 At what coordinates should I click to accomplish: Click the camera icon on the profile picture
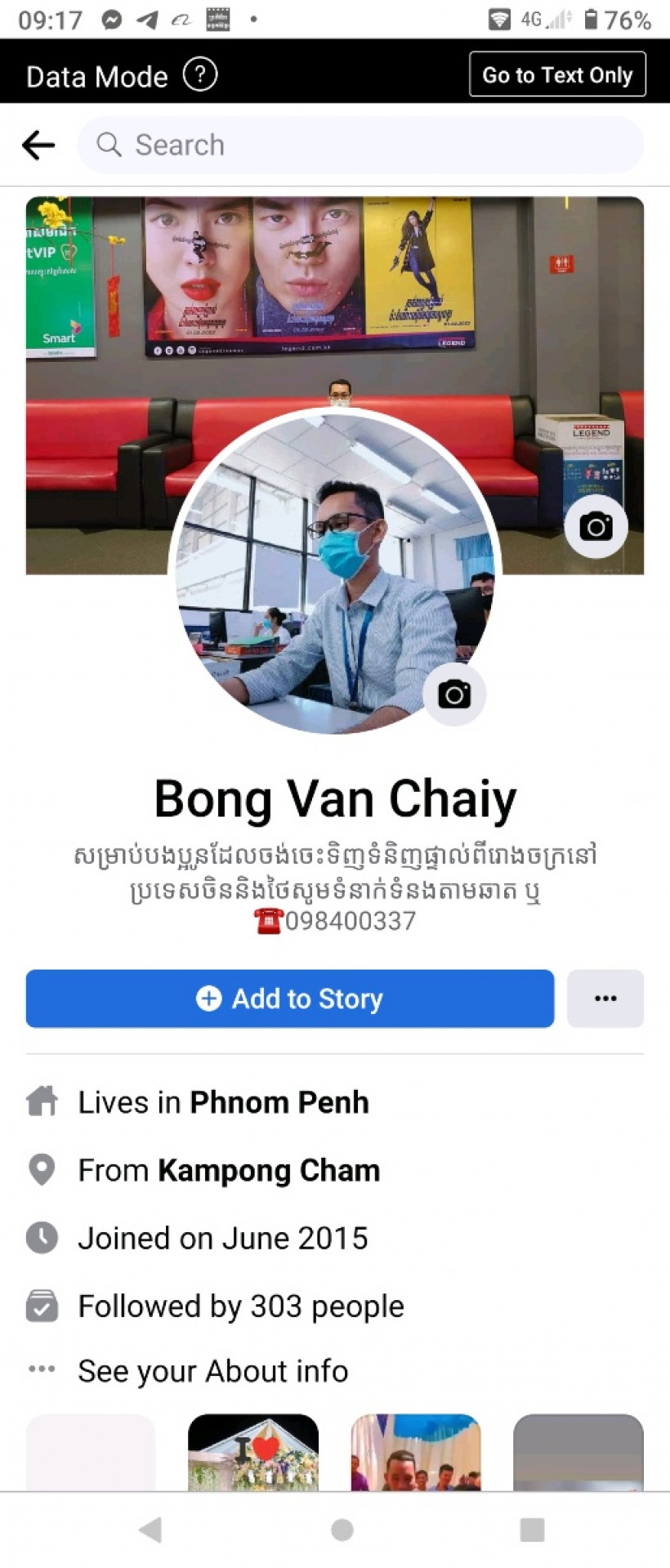pyautogui.click(x=455, y=694)
